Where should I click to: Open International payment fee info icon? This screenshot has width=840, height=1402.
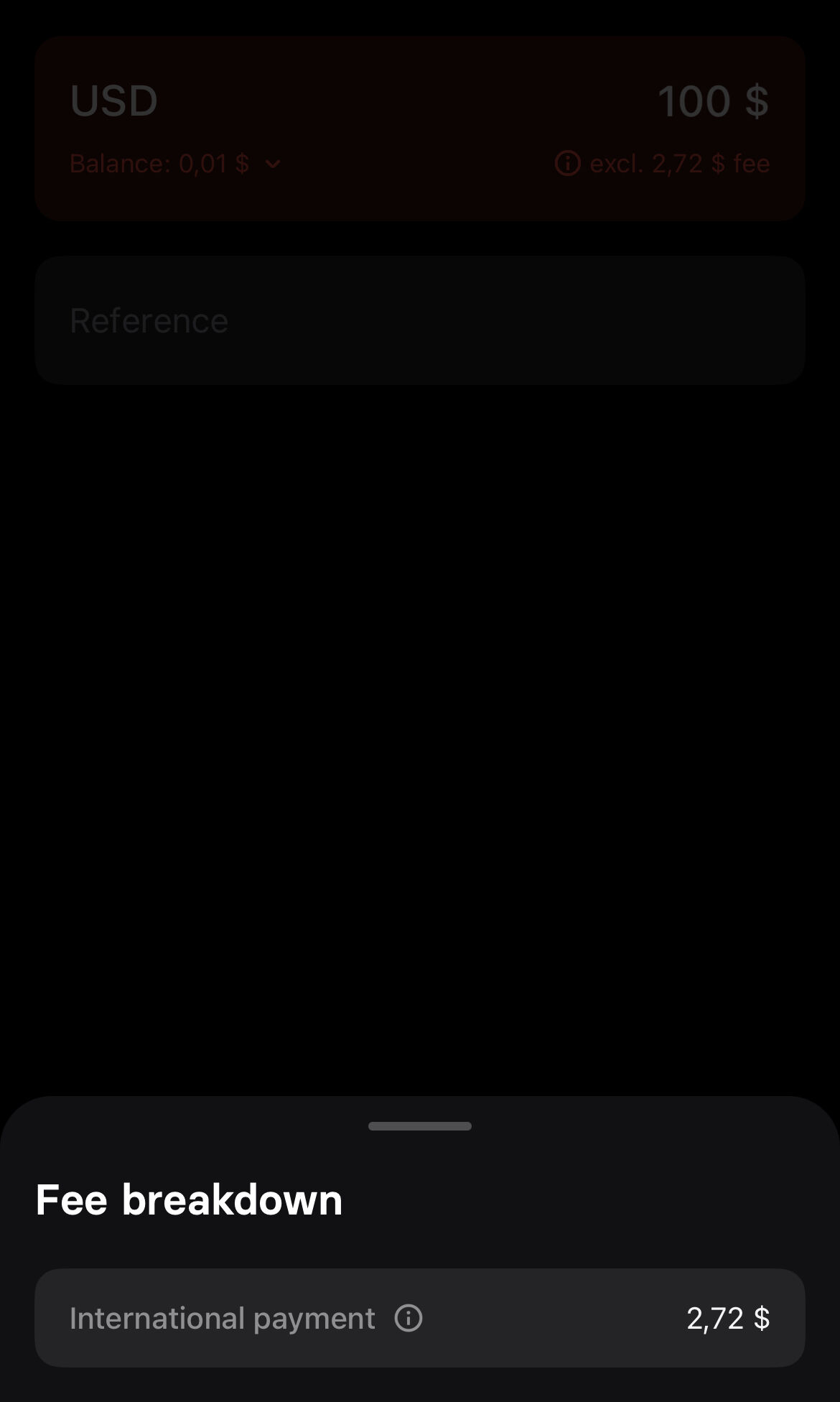tap(409, 1318)
